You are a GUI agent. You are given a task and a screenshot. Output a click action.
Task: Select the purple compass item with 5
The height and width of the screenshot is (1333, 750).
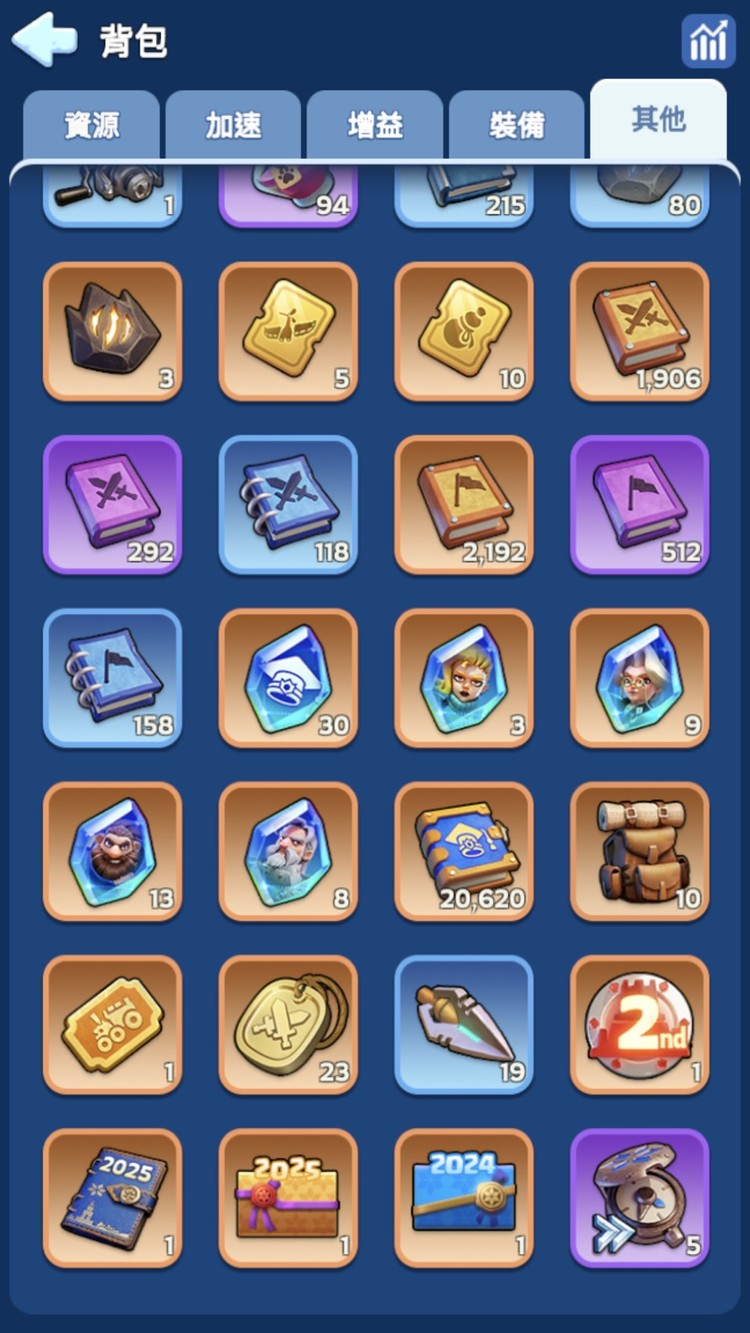[640, 1198]
